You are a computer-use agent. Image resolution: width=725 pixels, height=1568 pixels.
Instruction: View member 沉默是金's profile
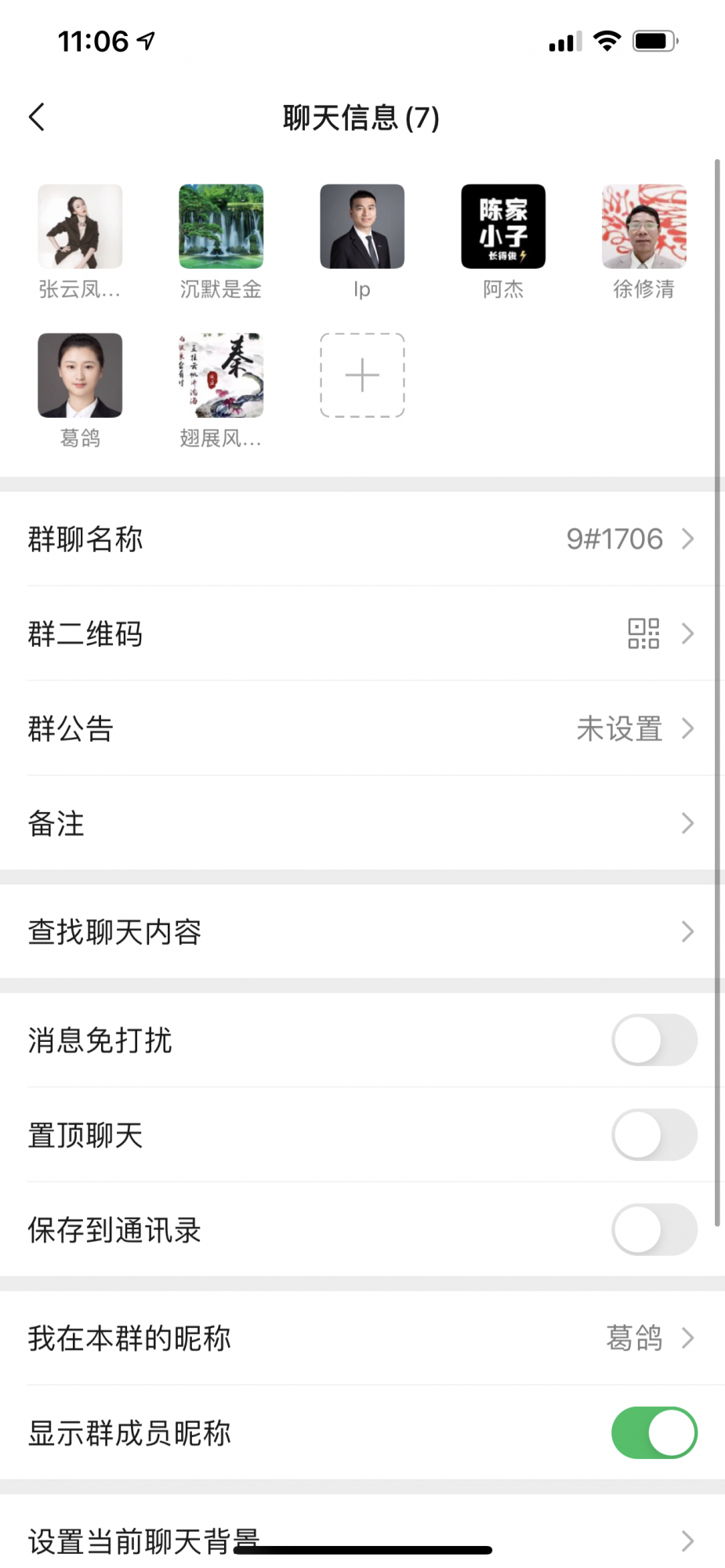pyautogui.click(x=221, y=227)
